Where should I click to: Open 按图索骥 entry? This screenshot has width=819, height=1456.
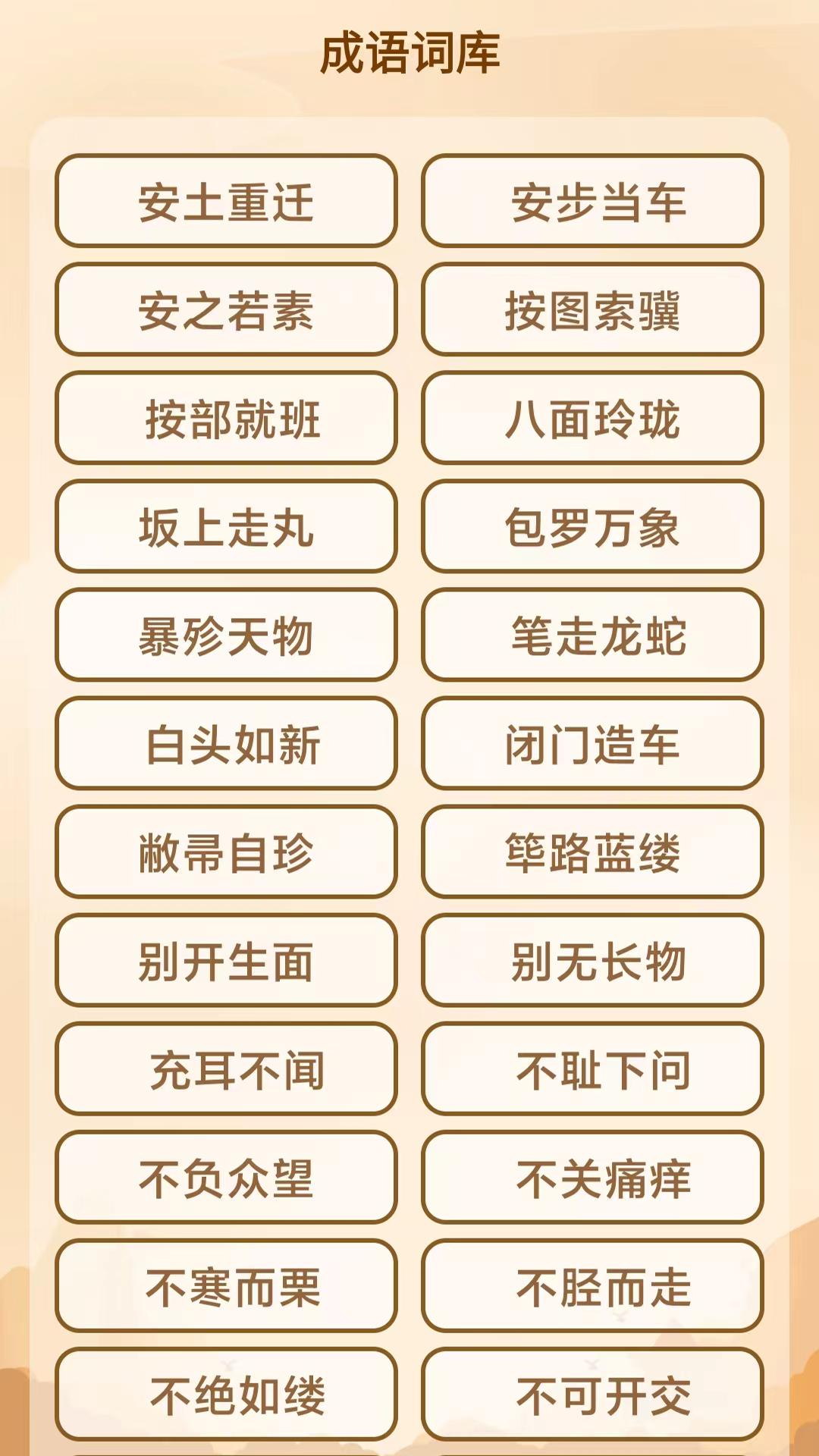click(x=592, y=309)
